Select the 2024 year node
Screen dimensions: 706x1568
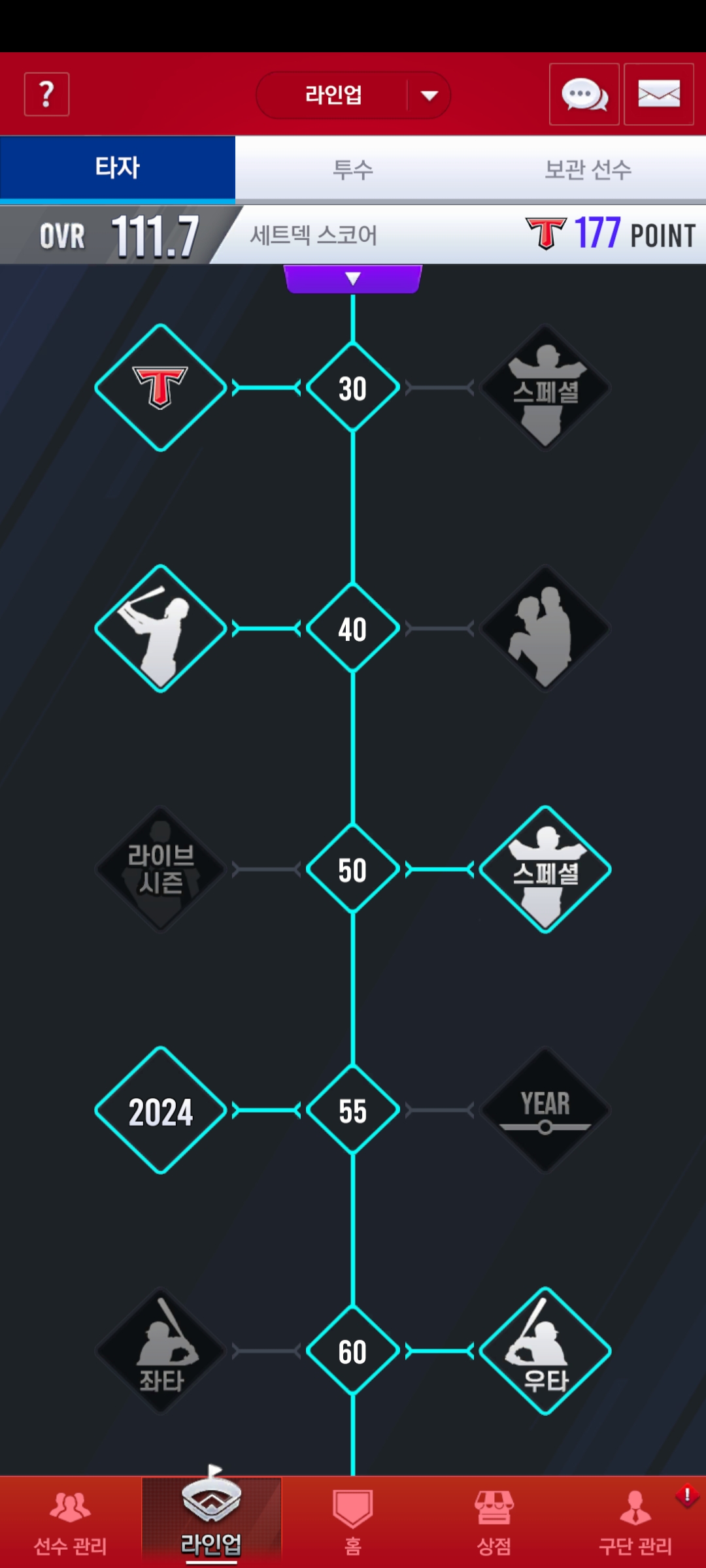click(x=161, y=1111)
